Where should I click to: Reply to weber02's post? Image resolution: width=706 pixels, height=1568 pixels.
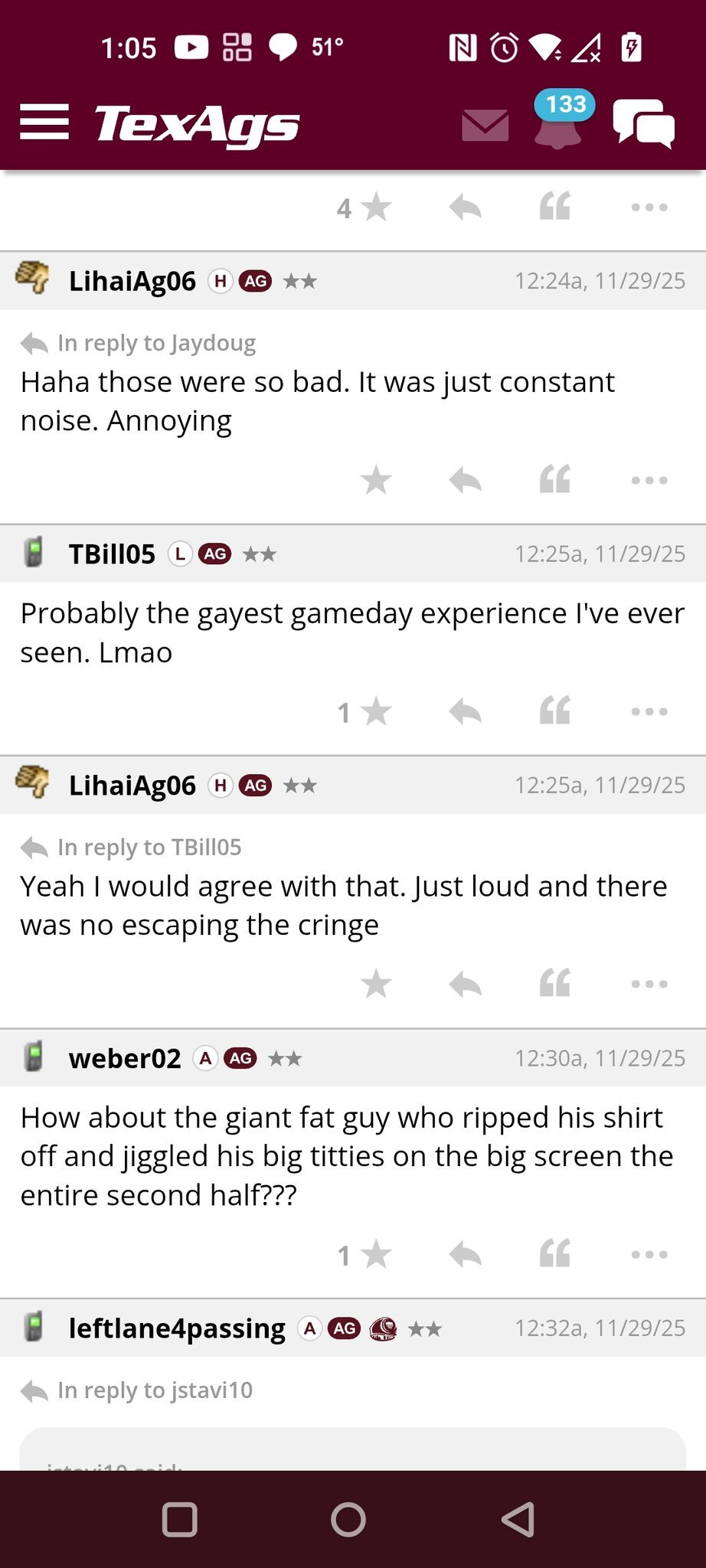(465, 1255)
